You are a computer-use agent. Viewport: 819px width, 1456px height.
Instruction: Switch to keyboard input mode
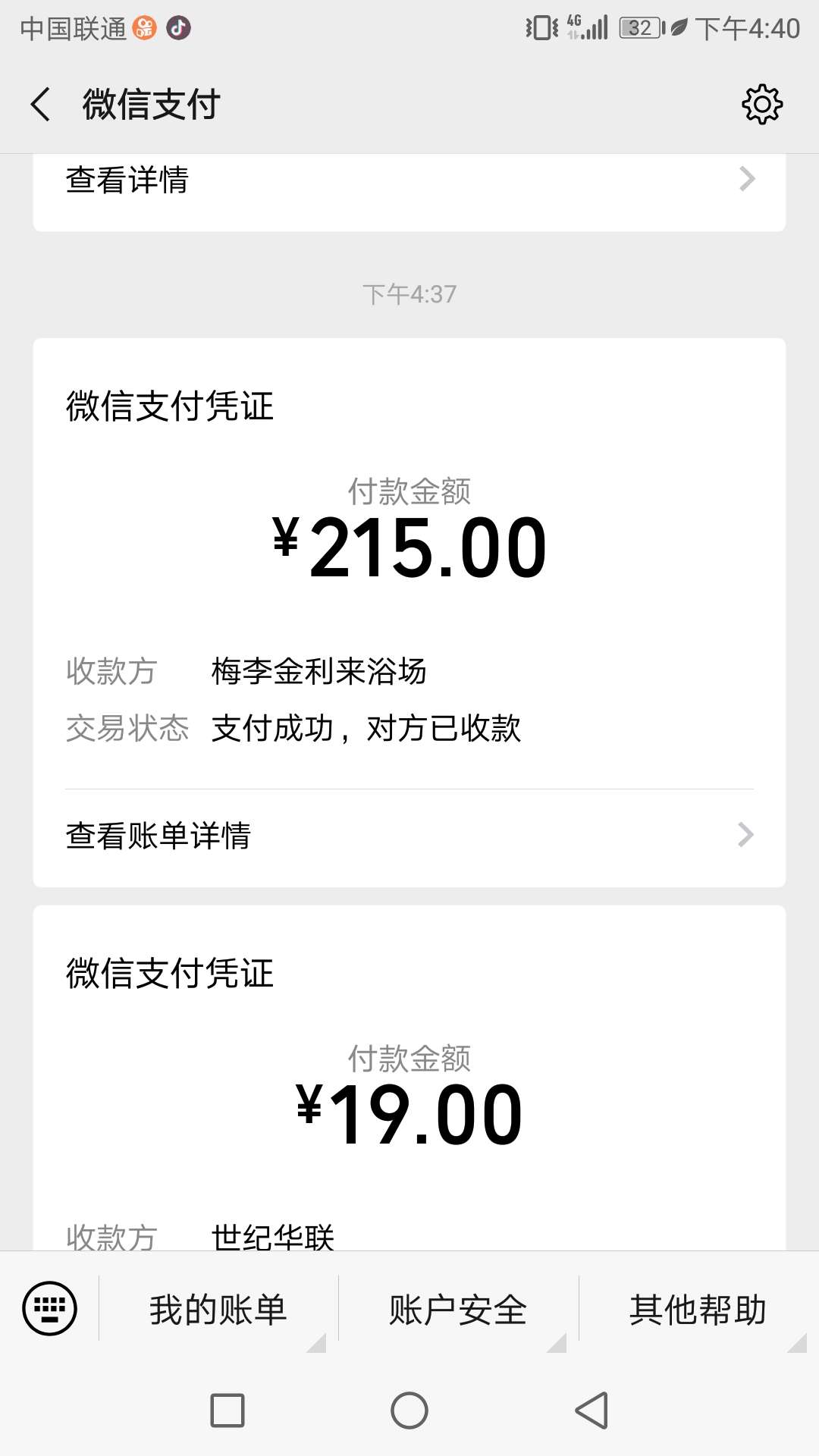point(49,1308)
